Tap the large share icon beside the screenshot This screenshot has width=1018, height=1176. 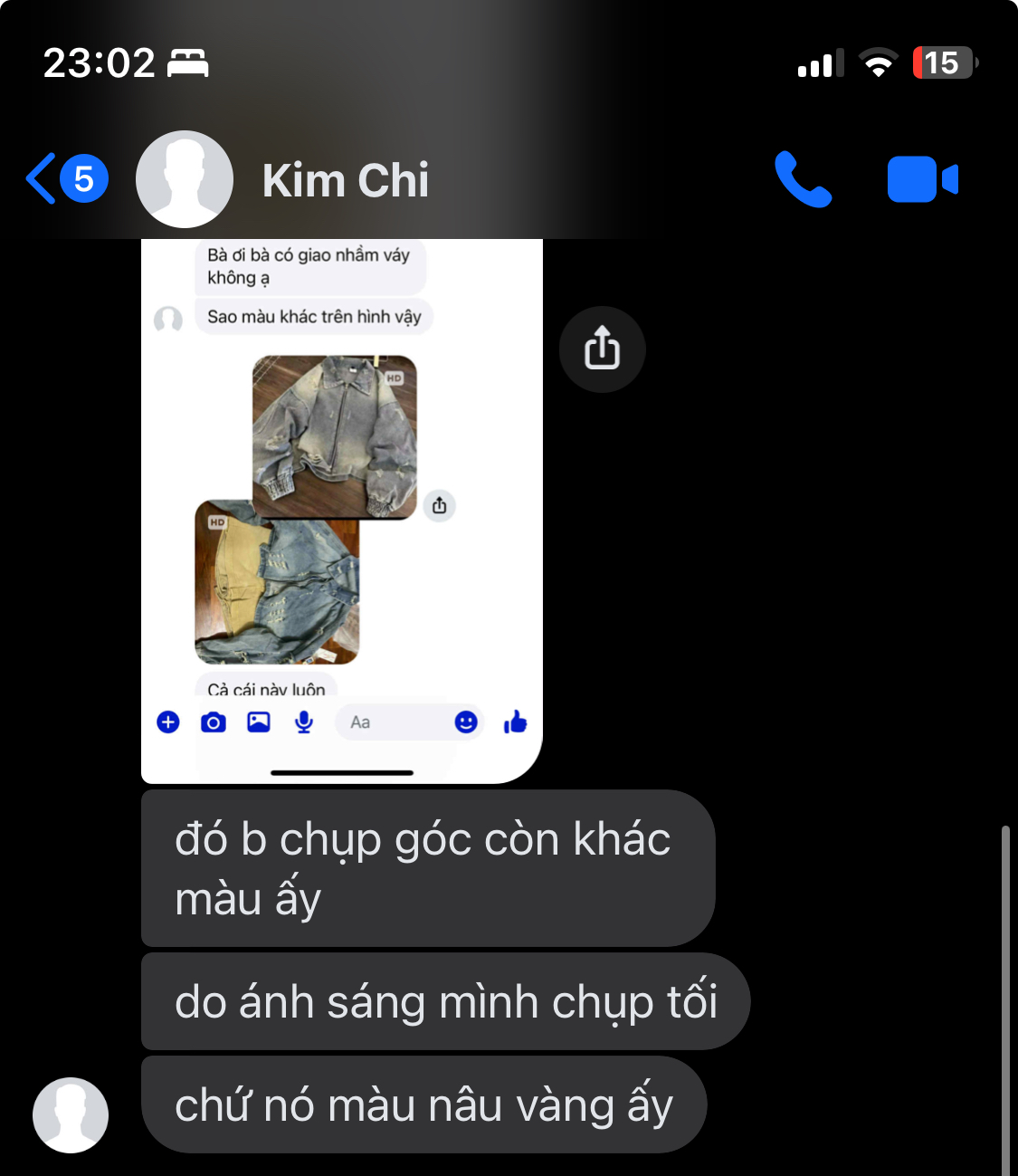click(x=602, y=349)
